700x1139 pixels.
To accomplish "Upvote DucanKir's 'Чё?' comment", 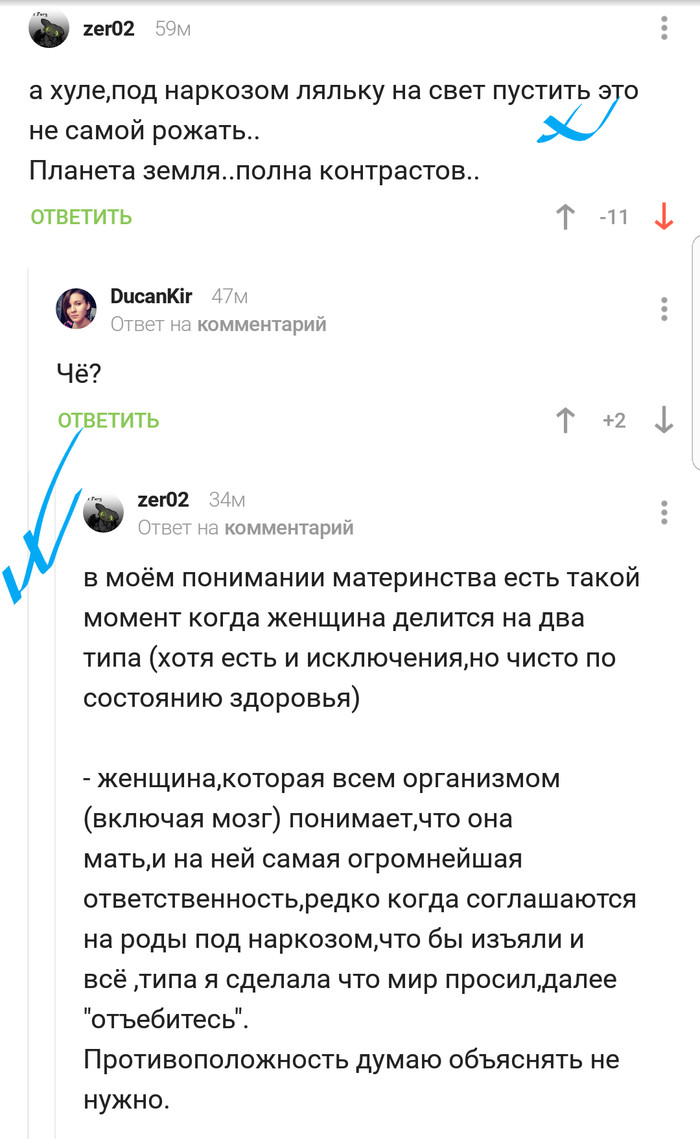I will coord(565,420).
